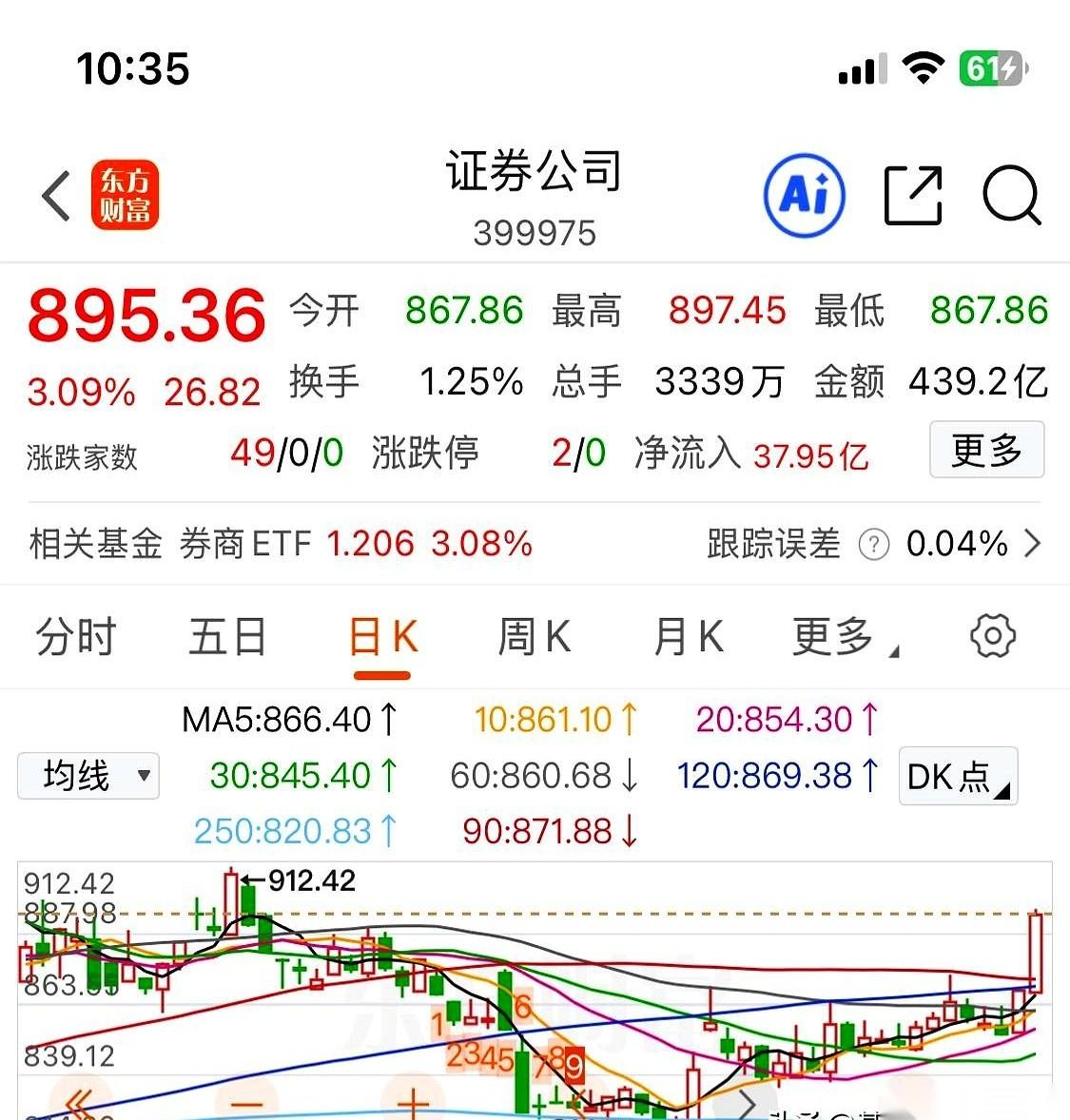Open the AI assistant icon
Viewport: 1070px width, 1120px height.
click(x=804, y=195)
